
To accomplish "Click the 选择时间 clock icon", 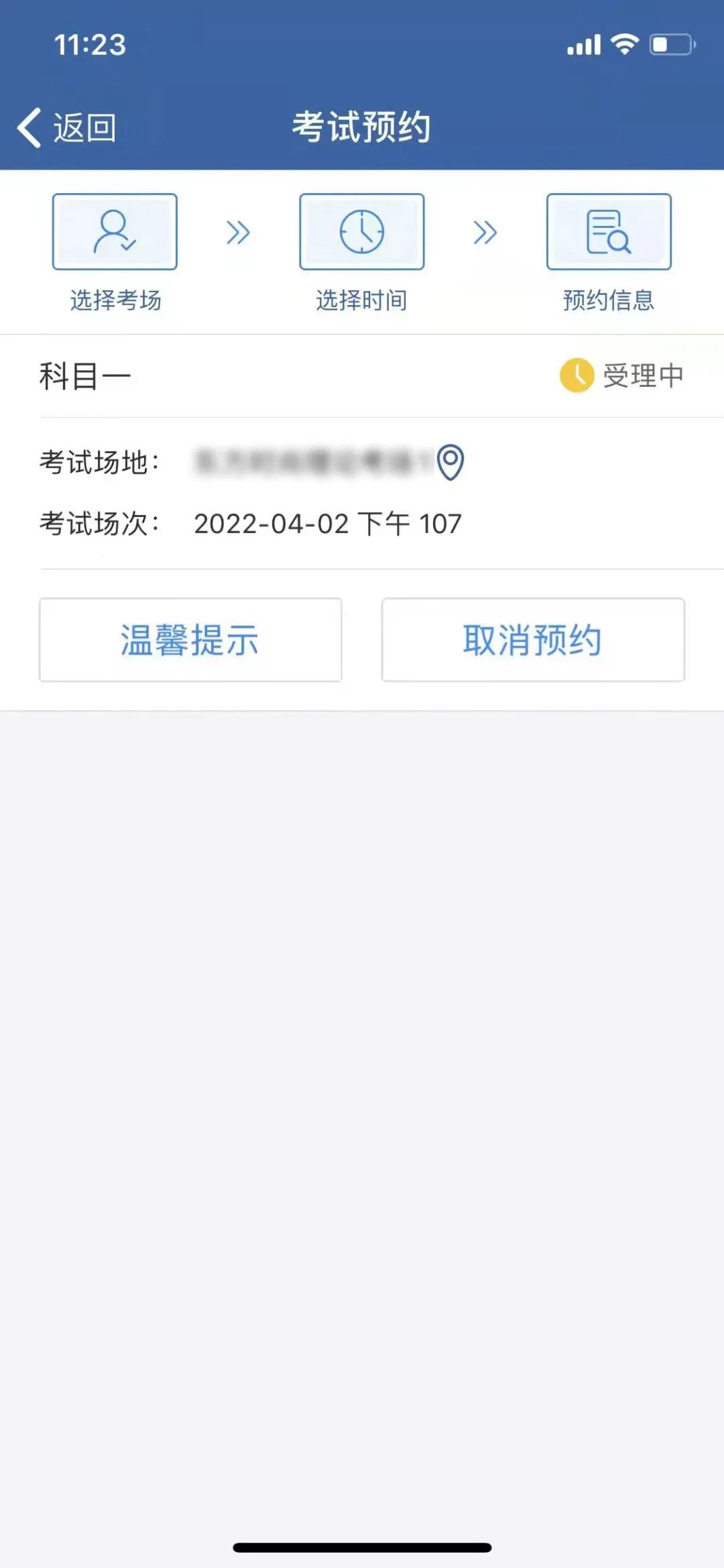I will (x=361, y=231).
